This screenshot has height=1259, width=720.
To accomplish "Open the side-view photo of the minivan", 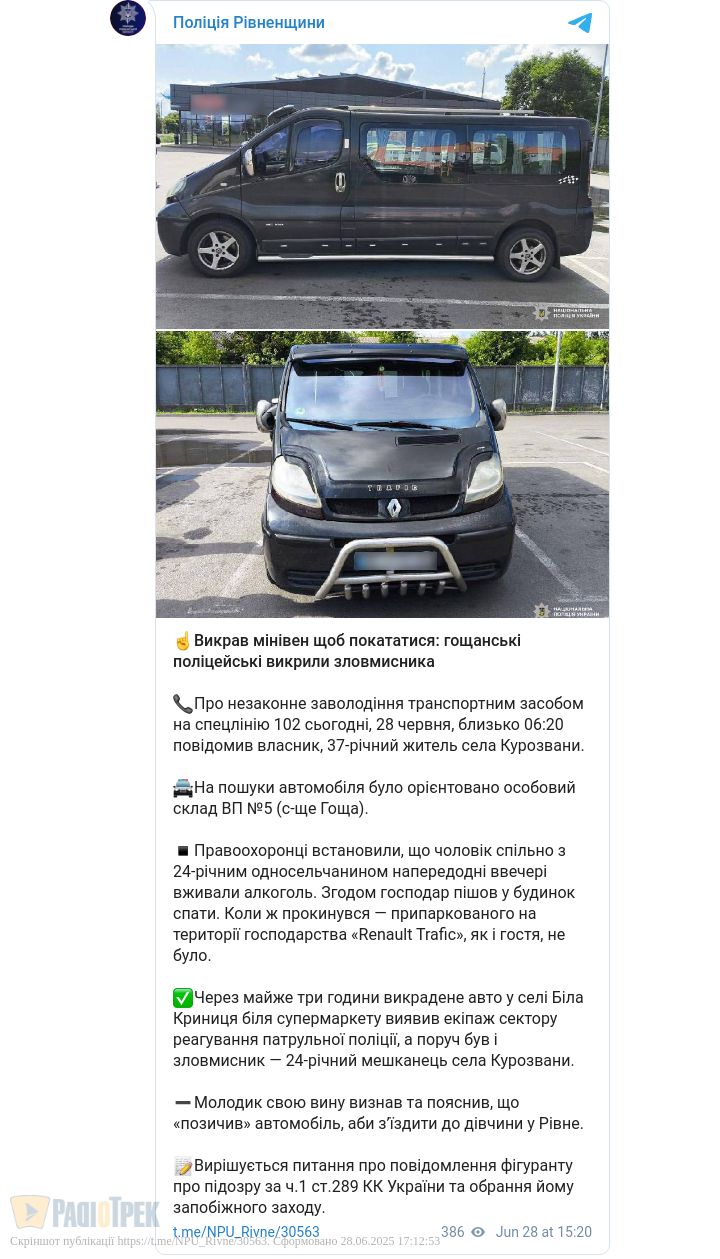I will (382, 186).
